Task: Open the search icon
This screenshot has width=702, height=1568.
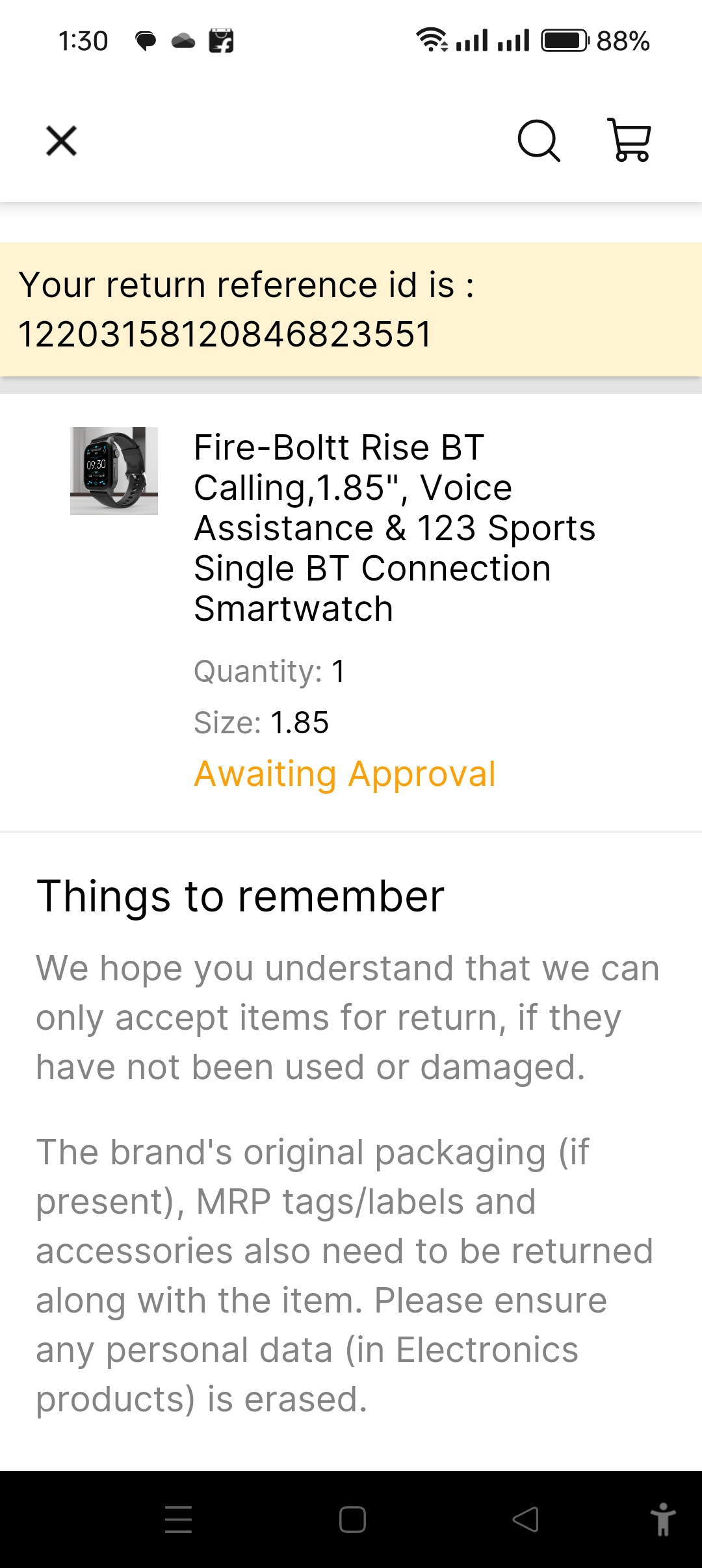Action: click(x=538, y=140)
